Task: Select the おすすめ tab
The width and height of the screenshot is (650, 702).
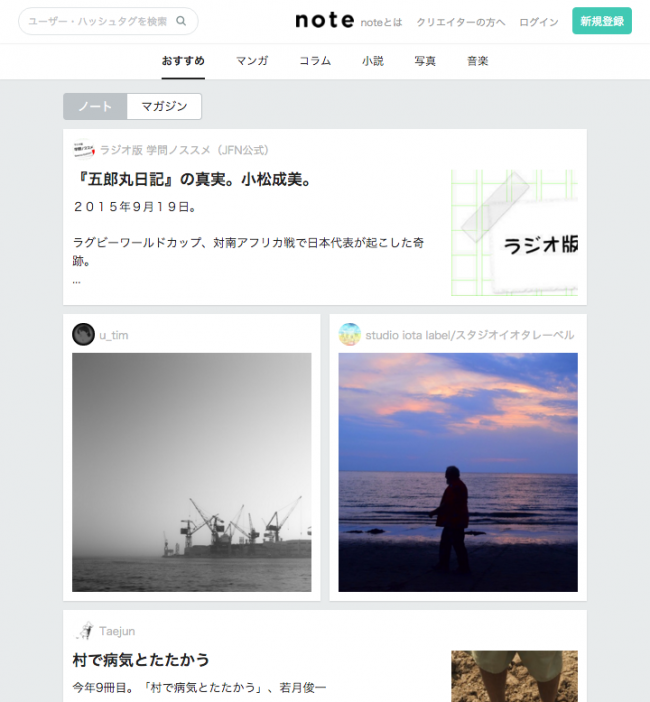Action: pos(183,61)
